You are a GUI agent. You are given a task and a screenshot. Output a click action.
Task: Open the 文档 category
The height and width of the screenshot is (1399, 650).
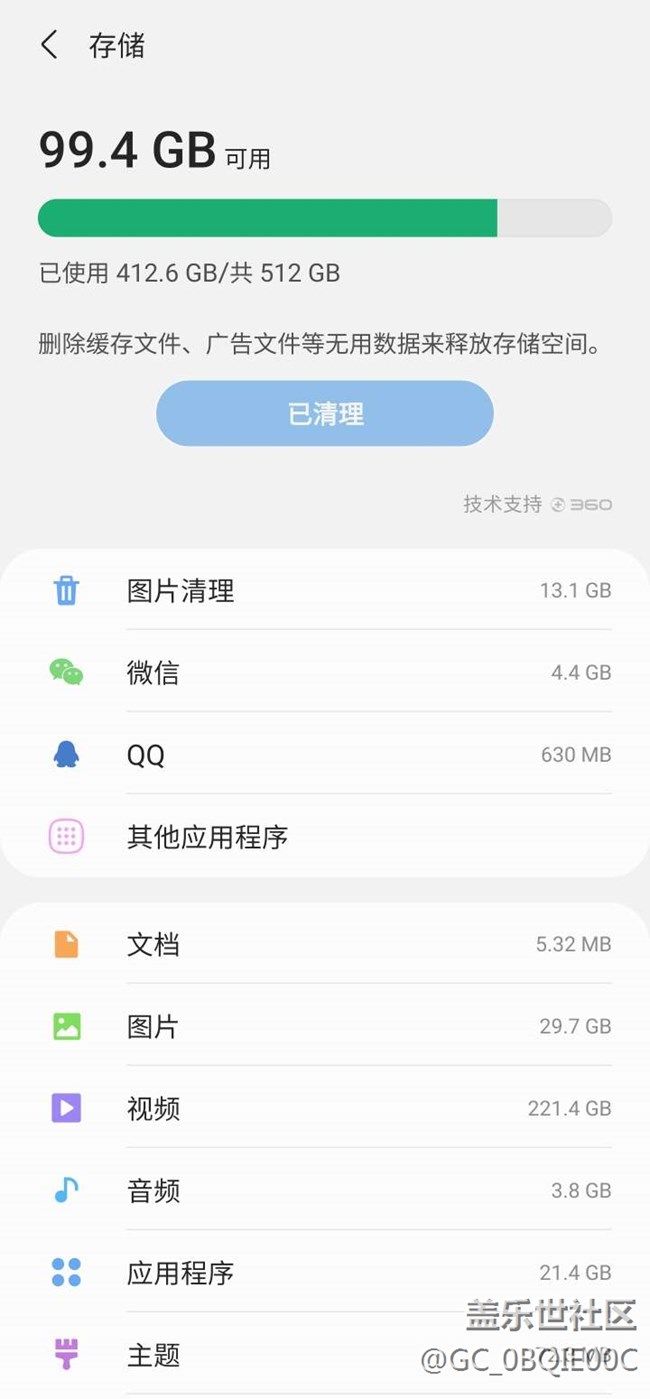point(325,945)
